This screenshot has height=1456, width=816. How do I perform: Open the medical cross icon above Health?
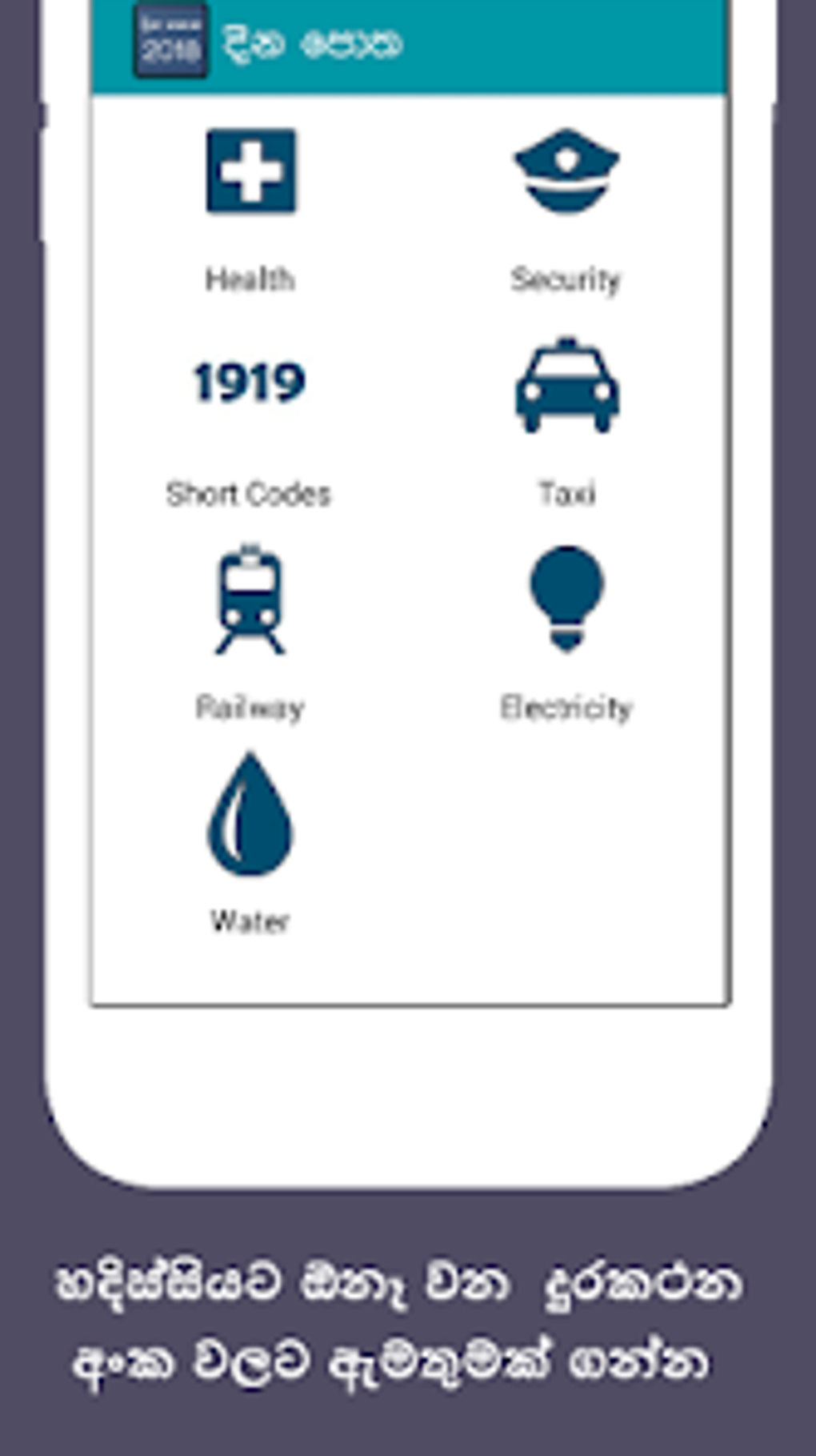tap(251, 174)
